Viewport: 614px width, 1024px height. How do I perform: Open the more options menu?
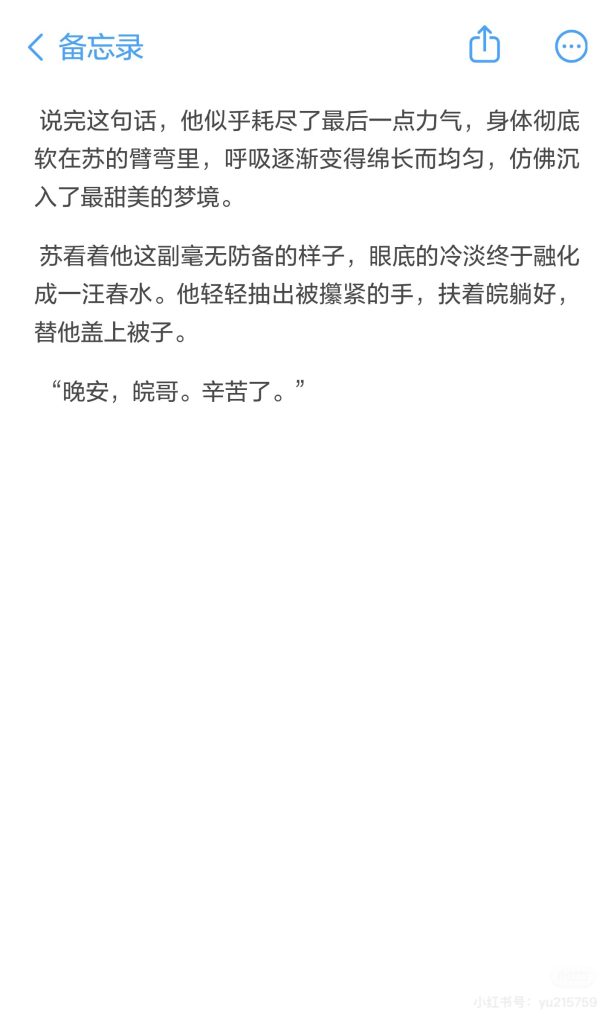(x=571, y=46)
